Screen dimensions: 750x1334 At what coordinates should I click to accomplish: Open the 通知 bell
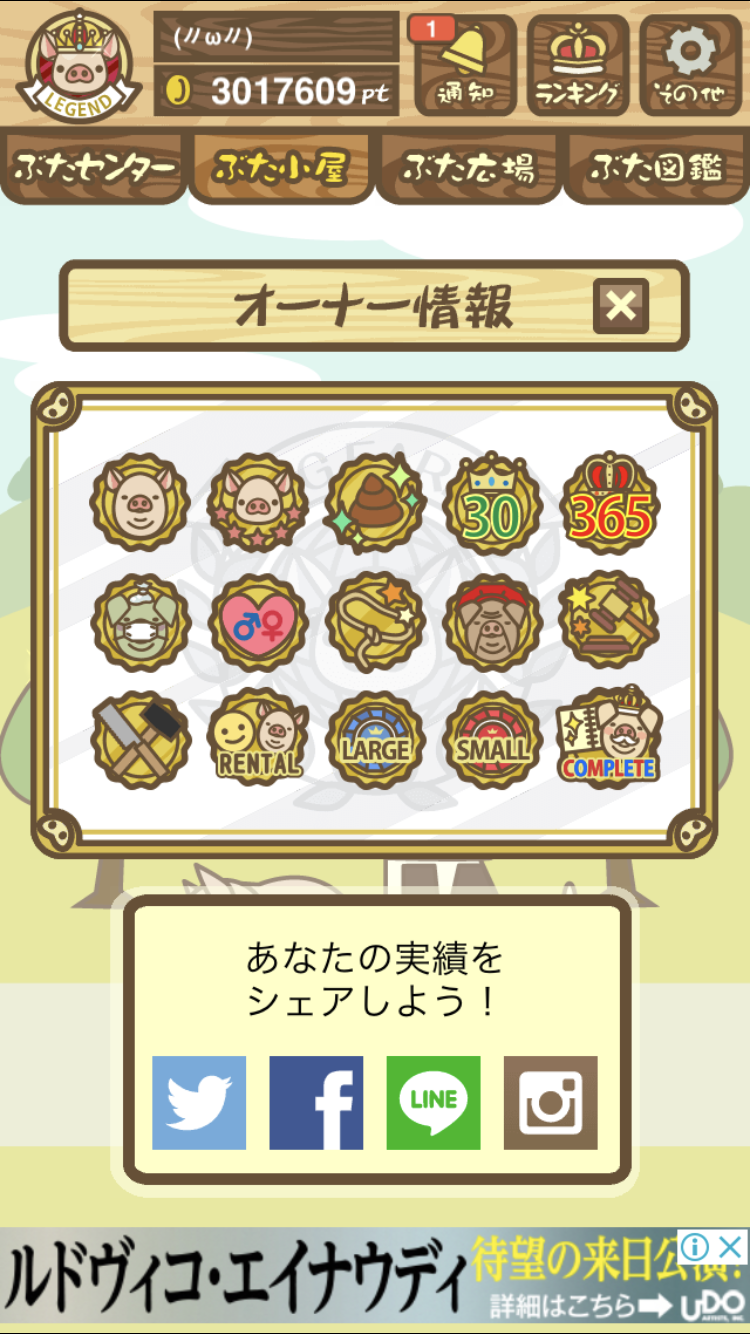coord(464,63)
